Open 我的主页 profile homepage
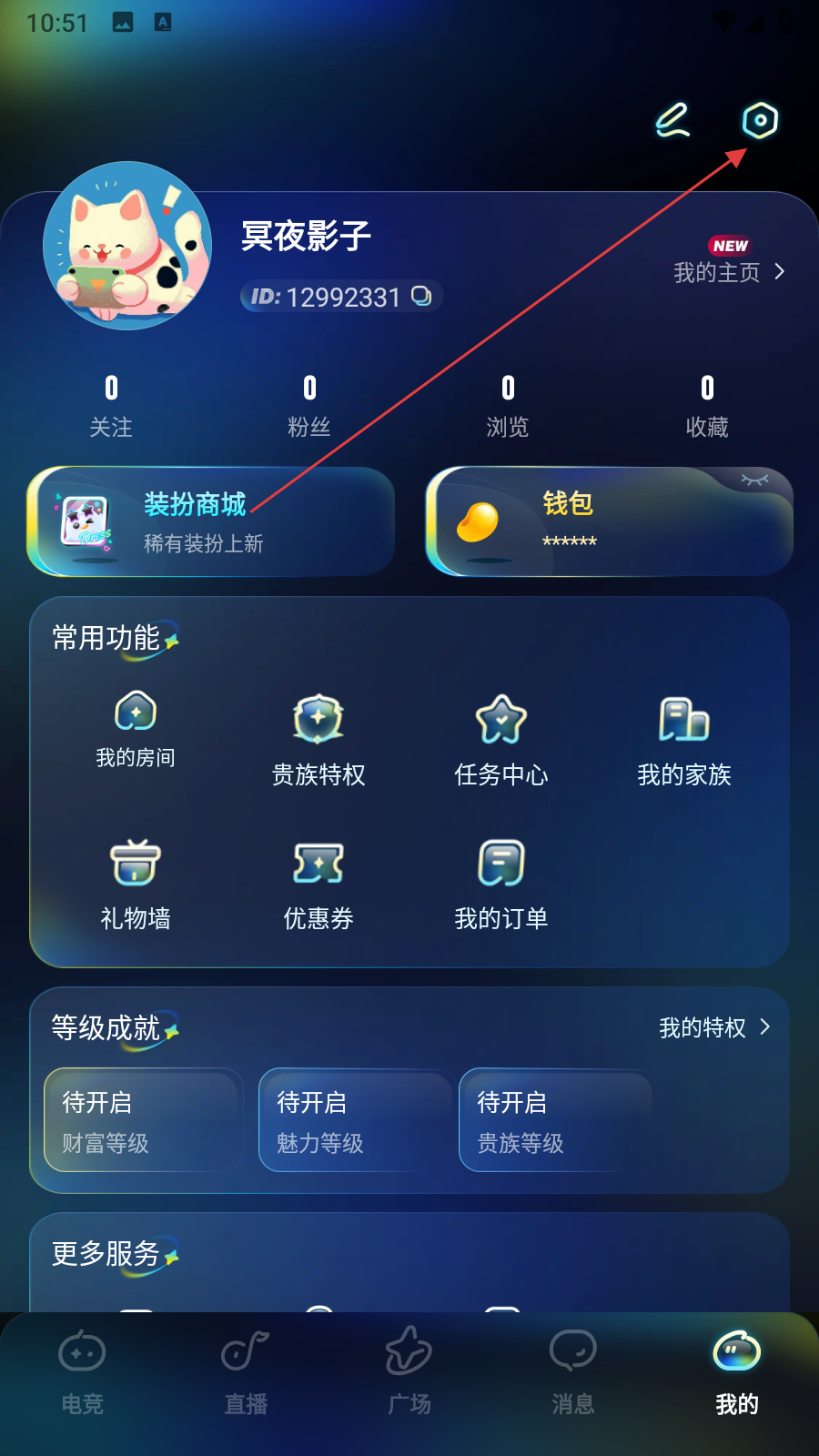This screenshot has height=1456, width=819. click(728, 271)
